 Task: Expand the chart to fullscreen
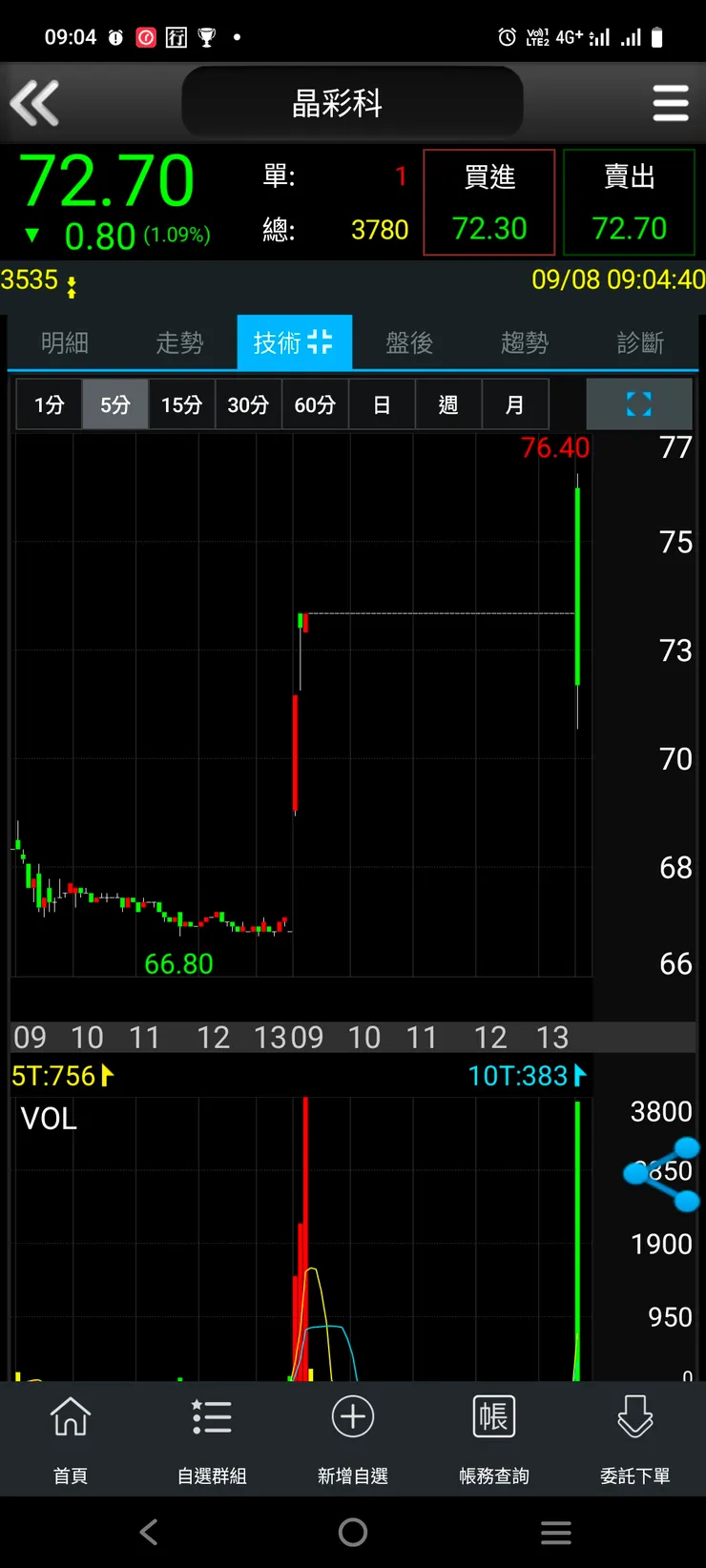(x=638, y=404)
